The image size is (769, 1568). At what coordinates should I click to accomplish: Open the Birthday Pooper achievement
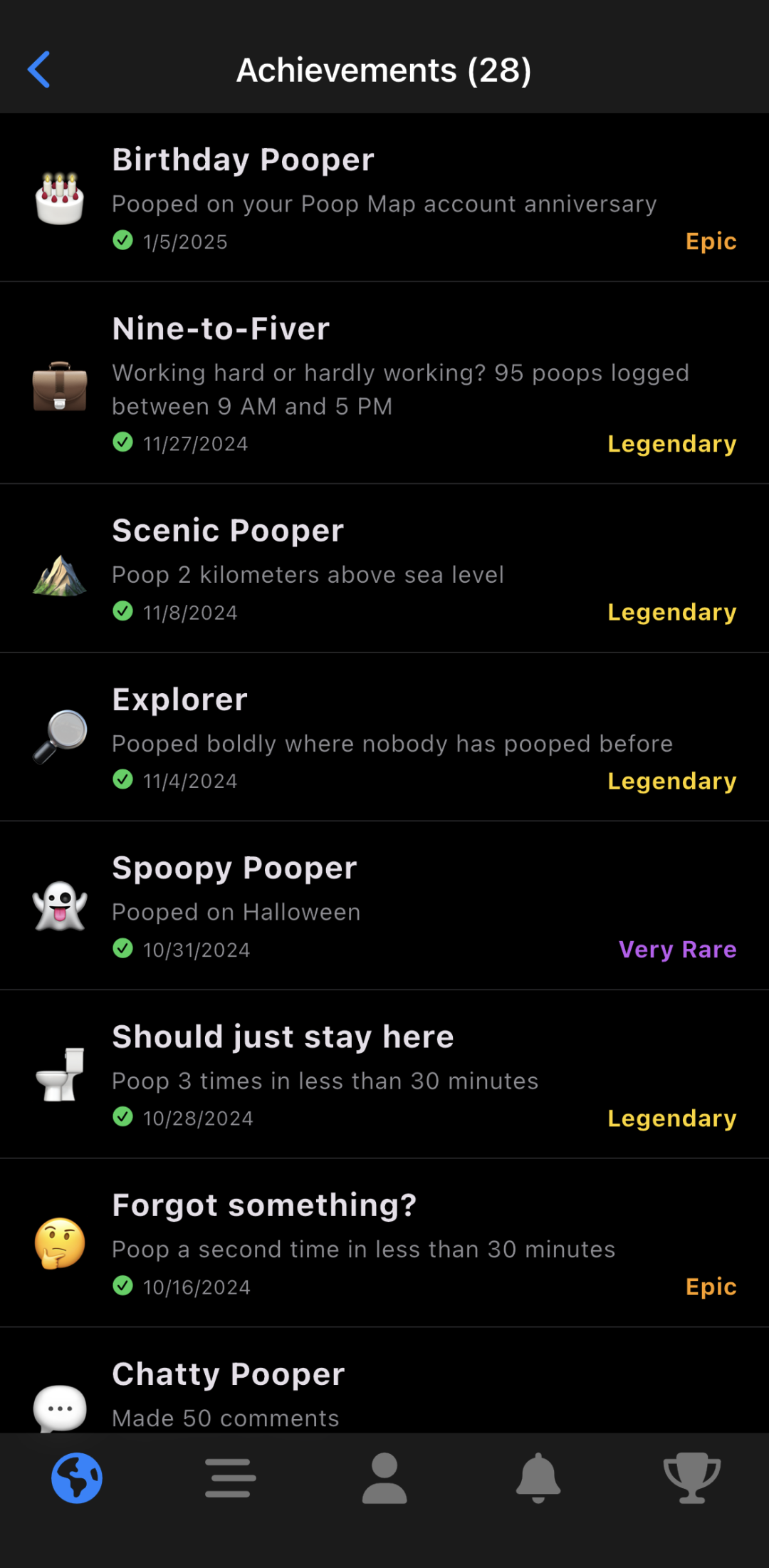(384, 197)
